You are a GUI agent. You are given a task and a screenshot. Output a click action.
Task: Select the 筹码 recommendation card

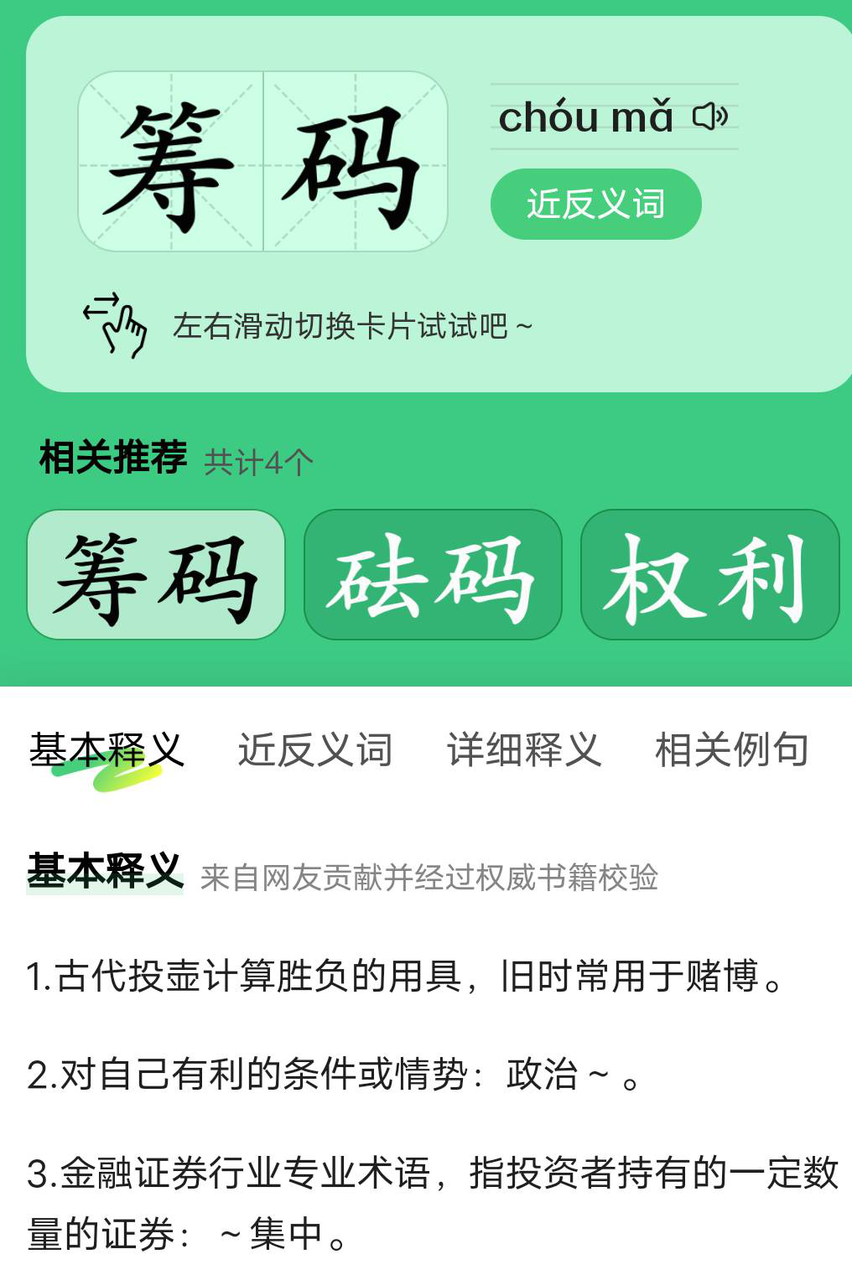156,575
